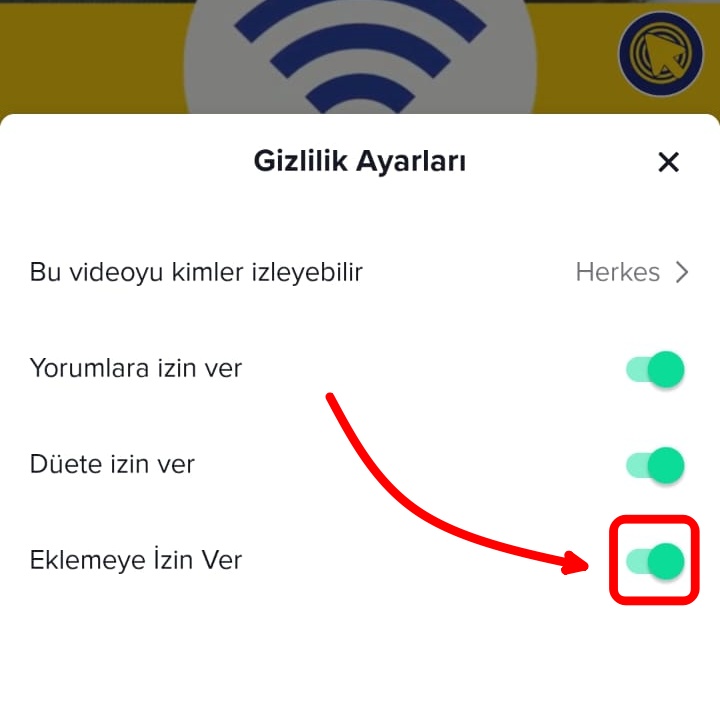Close the Gizlilik Ayarları sheet
Viewport: 720px width, 707px height.
(x=668, y=162)
